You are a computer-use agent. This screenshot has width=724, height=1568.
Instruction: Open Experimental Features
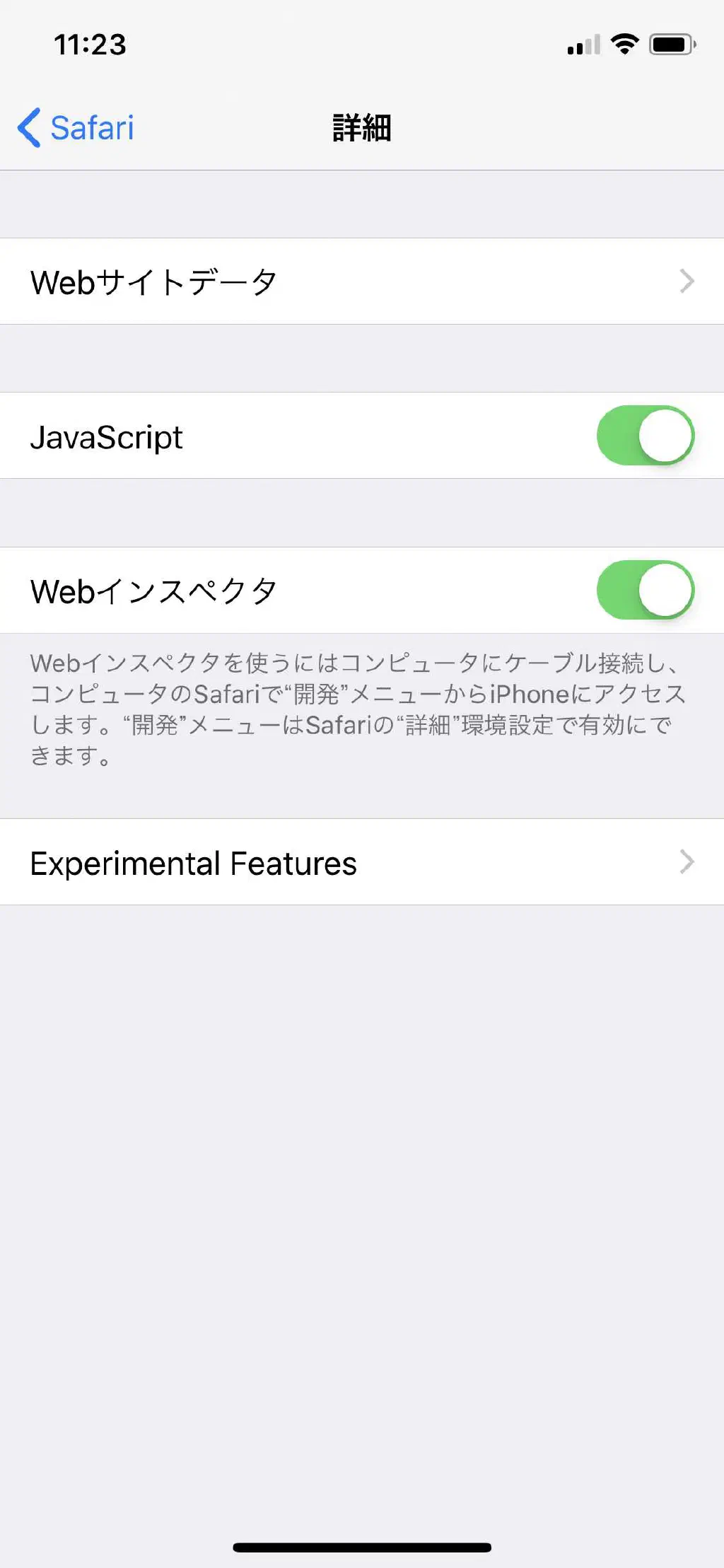(361, 862)
